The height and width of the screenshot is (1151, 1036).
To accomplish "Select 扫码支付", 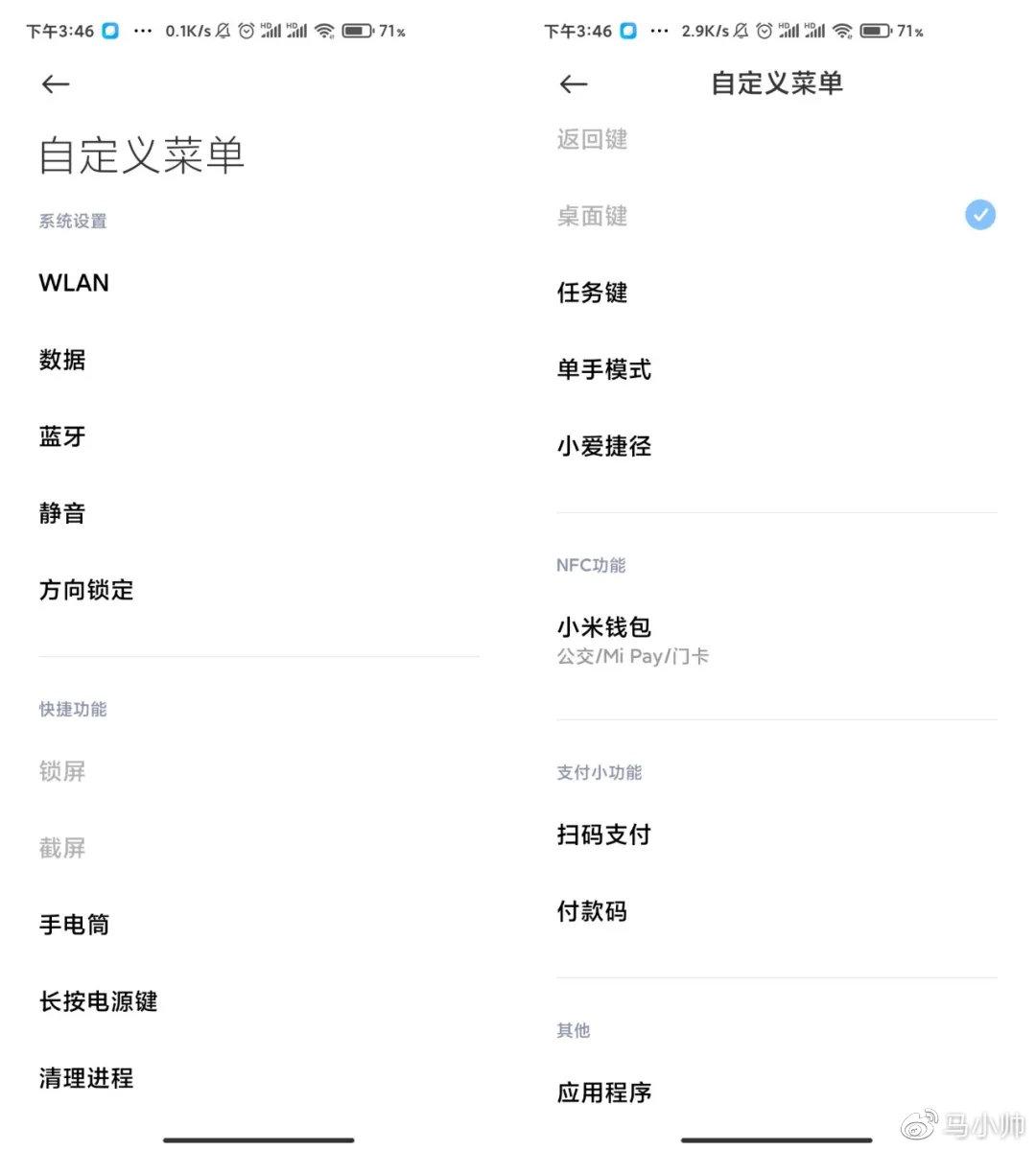I will click(x=604, y=834).
